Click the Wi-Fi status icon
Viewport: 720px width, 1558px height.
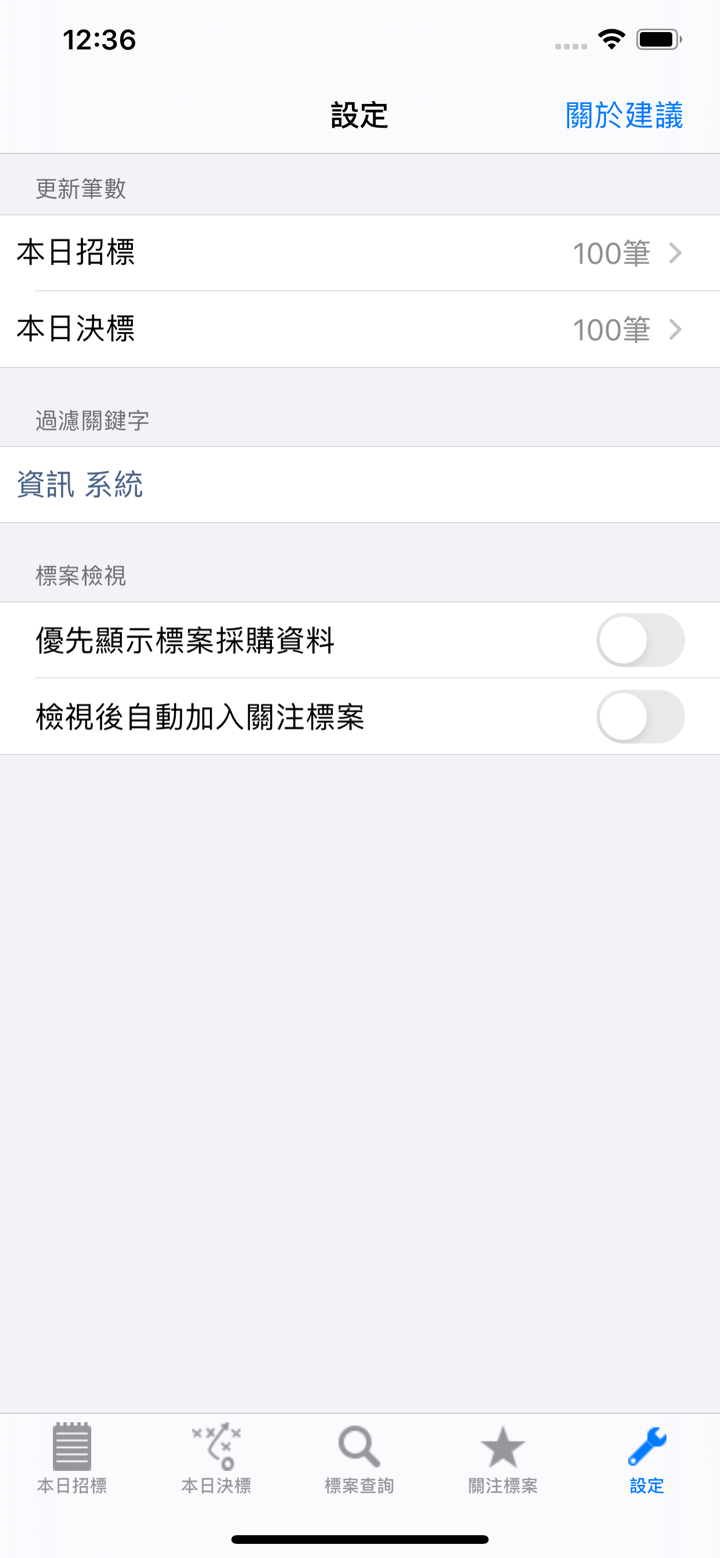point(612,40)
